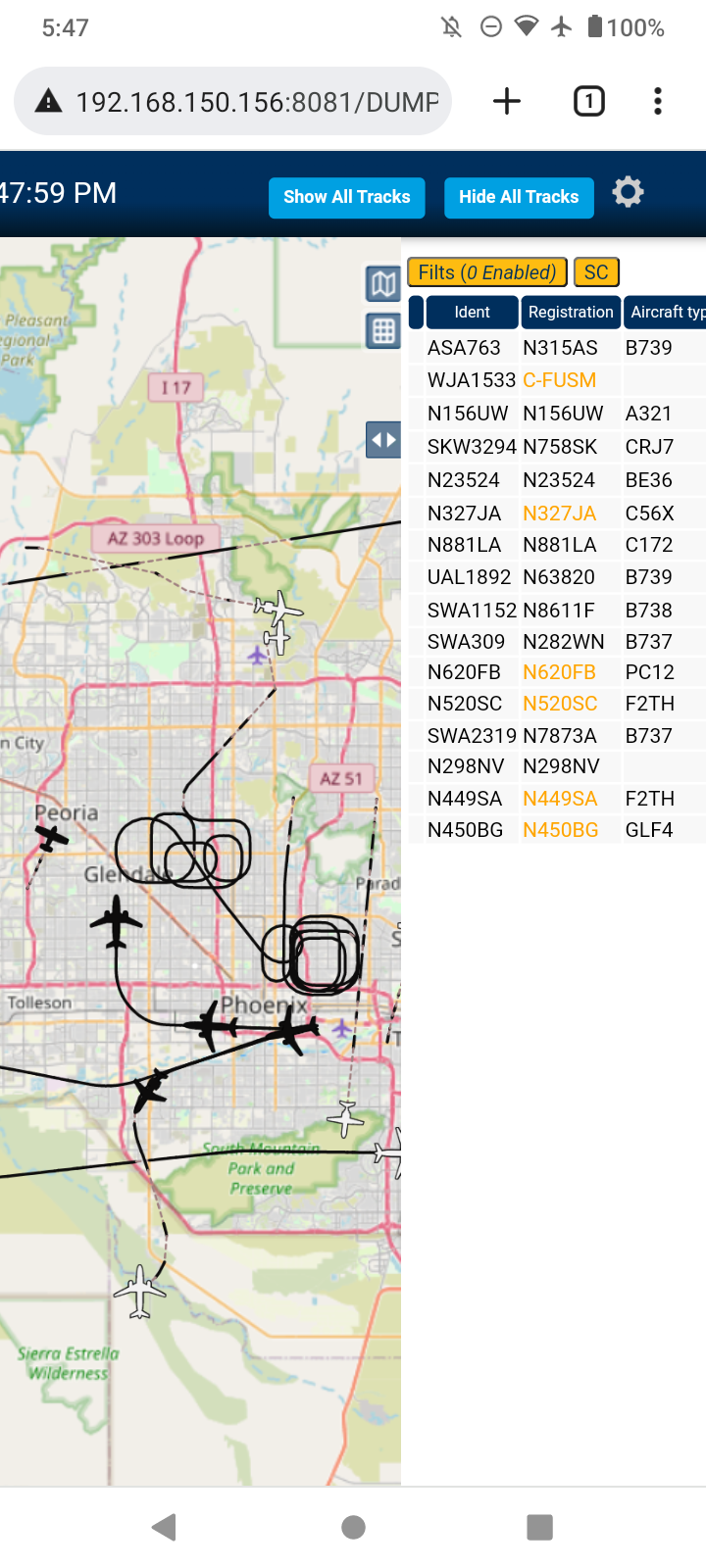Screen dimensions: 706x1568
Task: Open a new browser tab
Action: pos(507,101)
